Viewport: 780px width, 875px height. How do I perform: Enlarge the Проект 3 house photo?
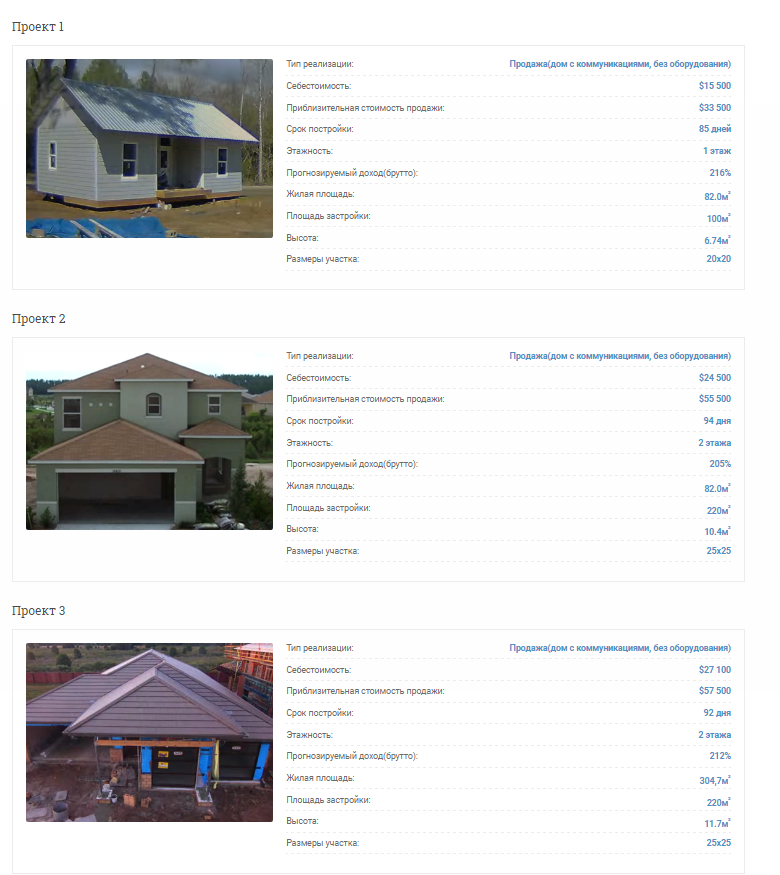[149, 732]
